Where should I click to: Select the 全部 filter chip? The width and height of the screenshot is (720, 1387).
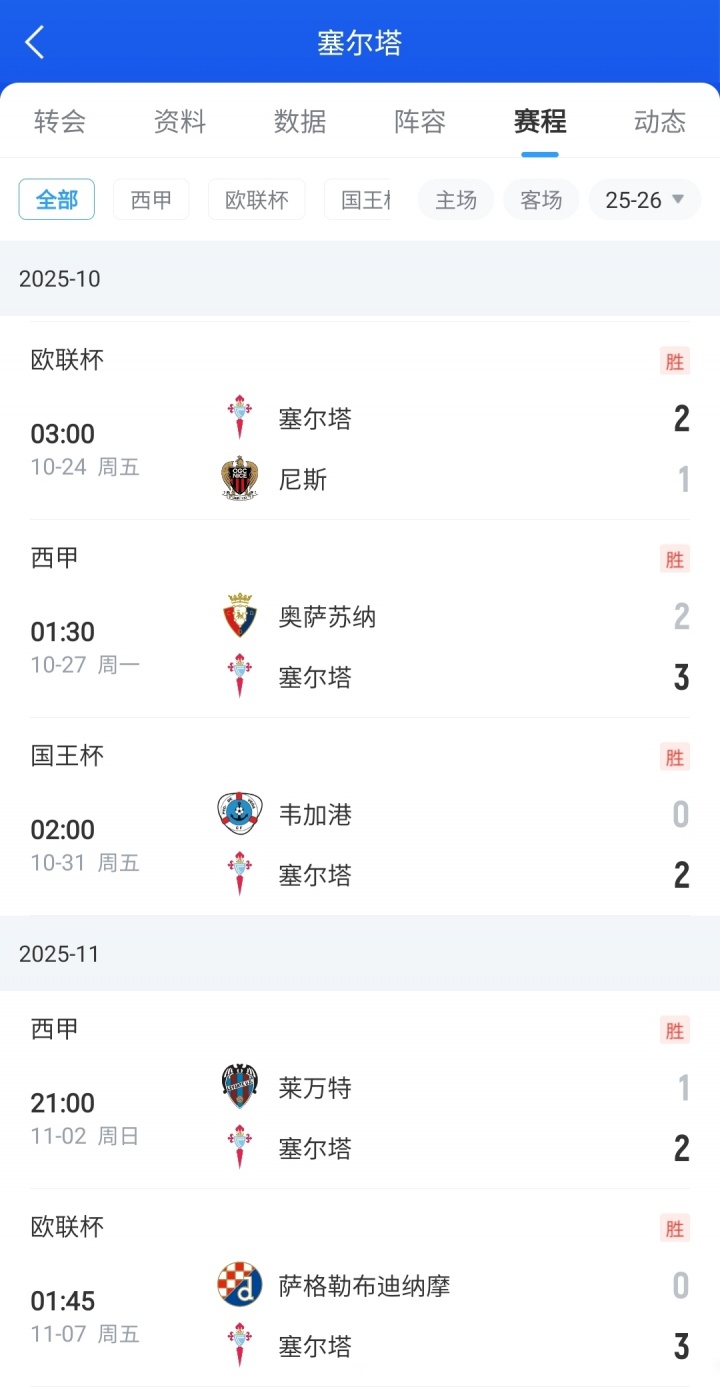coord(57,200)
